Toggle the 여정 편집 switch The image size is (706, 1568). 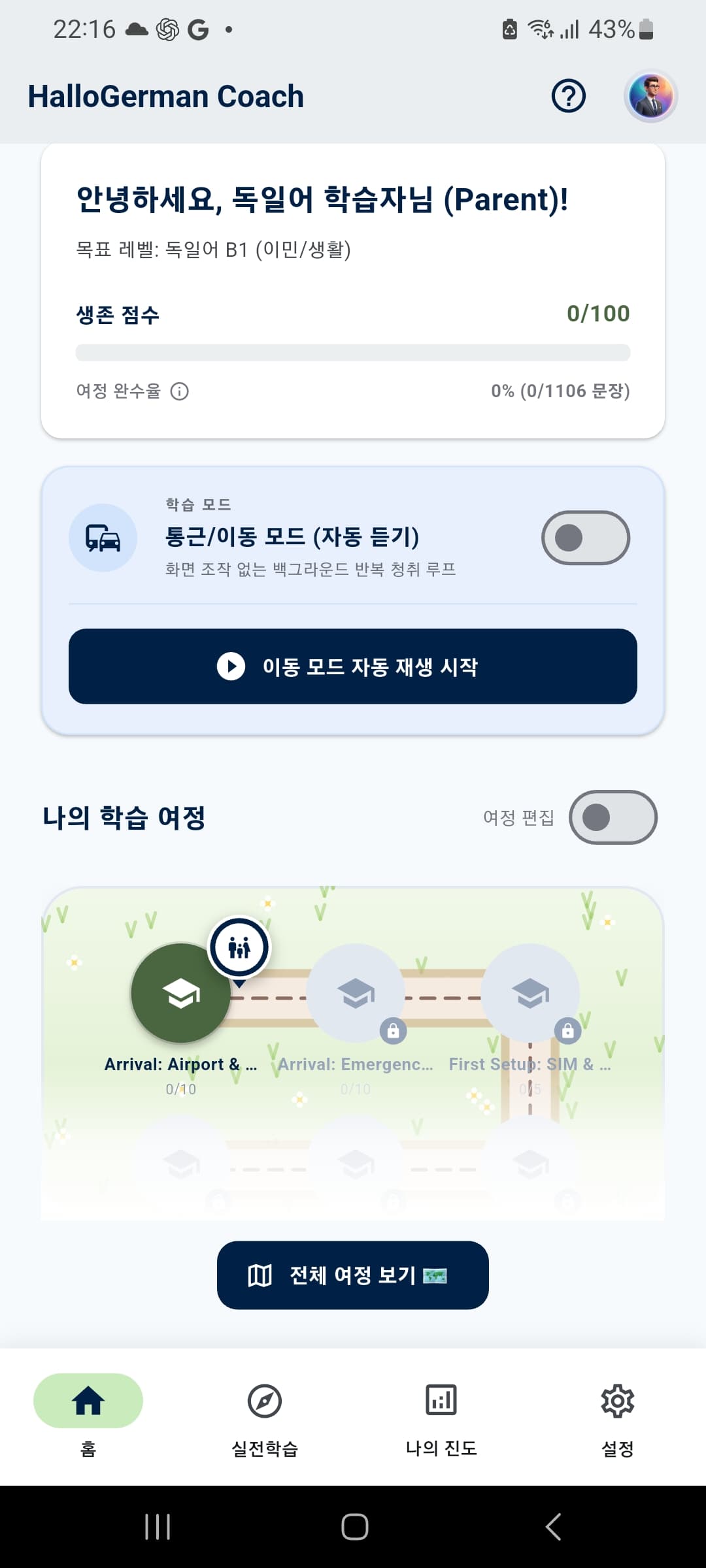pos(613,817)
